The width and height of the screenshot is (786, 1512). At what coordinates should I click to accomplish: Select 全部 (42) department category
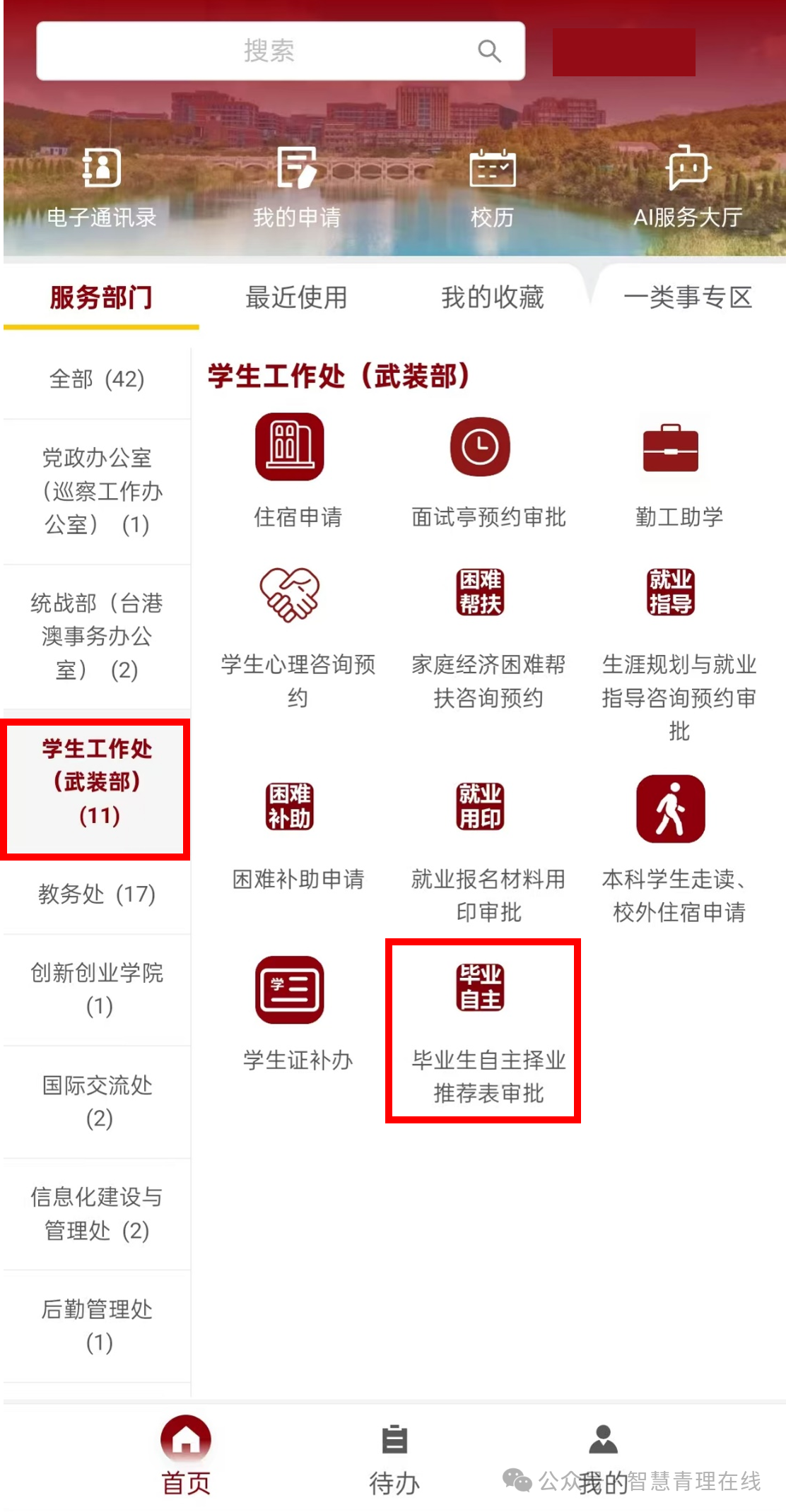tap(97, 379)
